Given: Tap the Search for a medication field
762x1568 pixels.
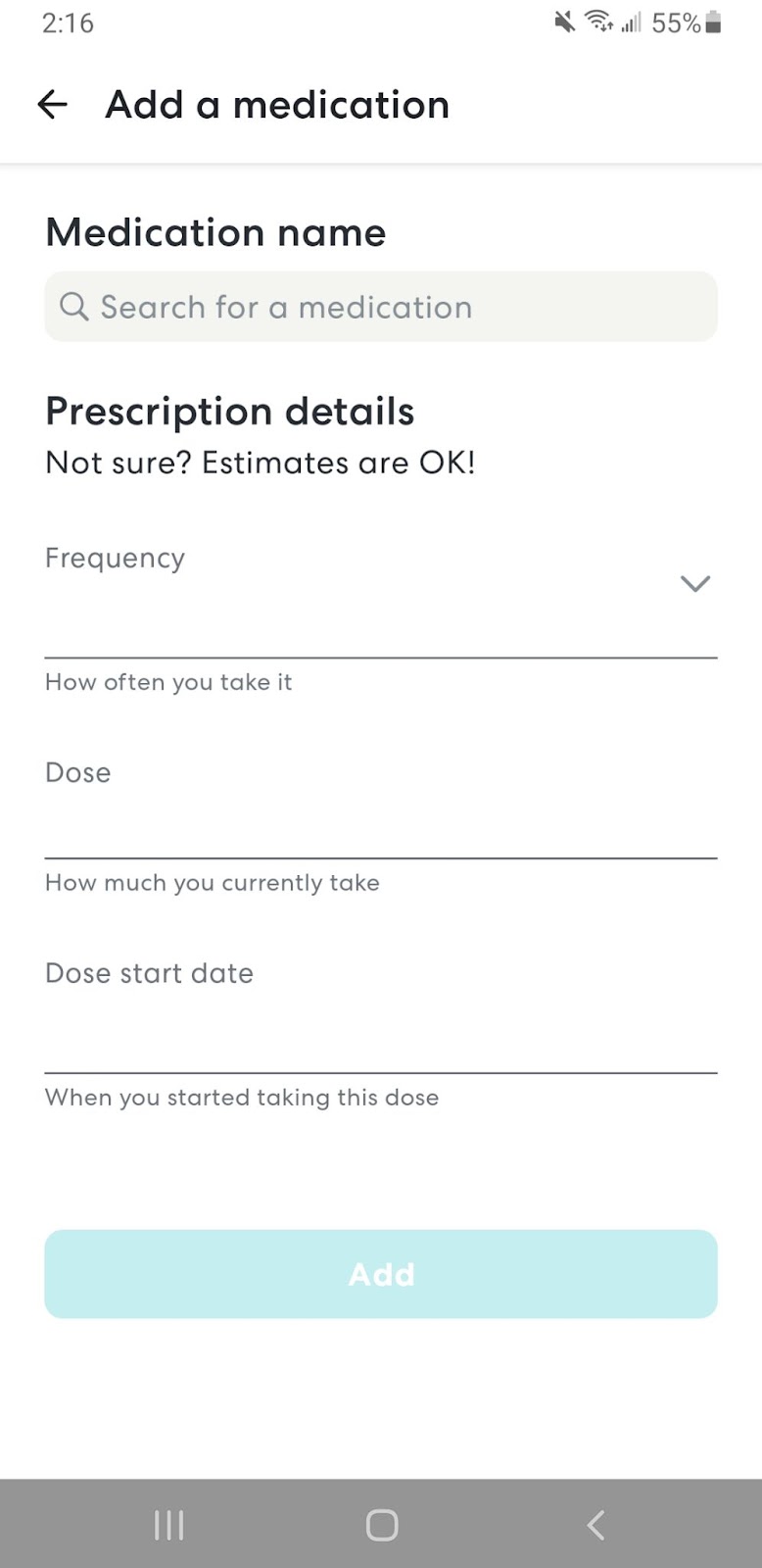Looking at the screenshot, I should tap(381, 307).
